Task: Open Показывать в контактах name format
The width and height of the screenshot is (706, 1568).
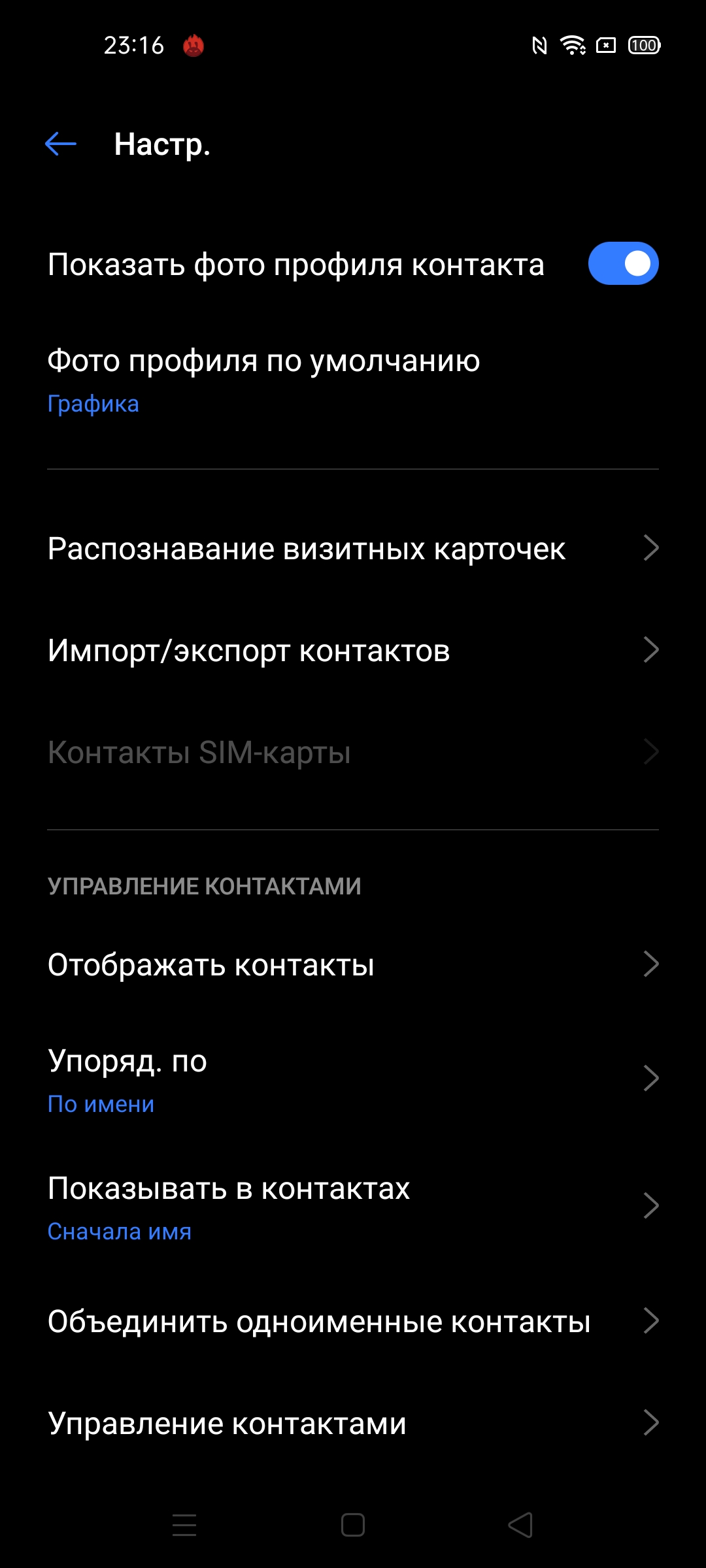Action: click(353, 1207)
